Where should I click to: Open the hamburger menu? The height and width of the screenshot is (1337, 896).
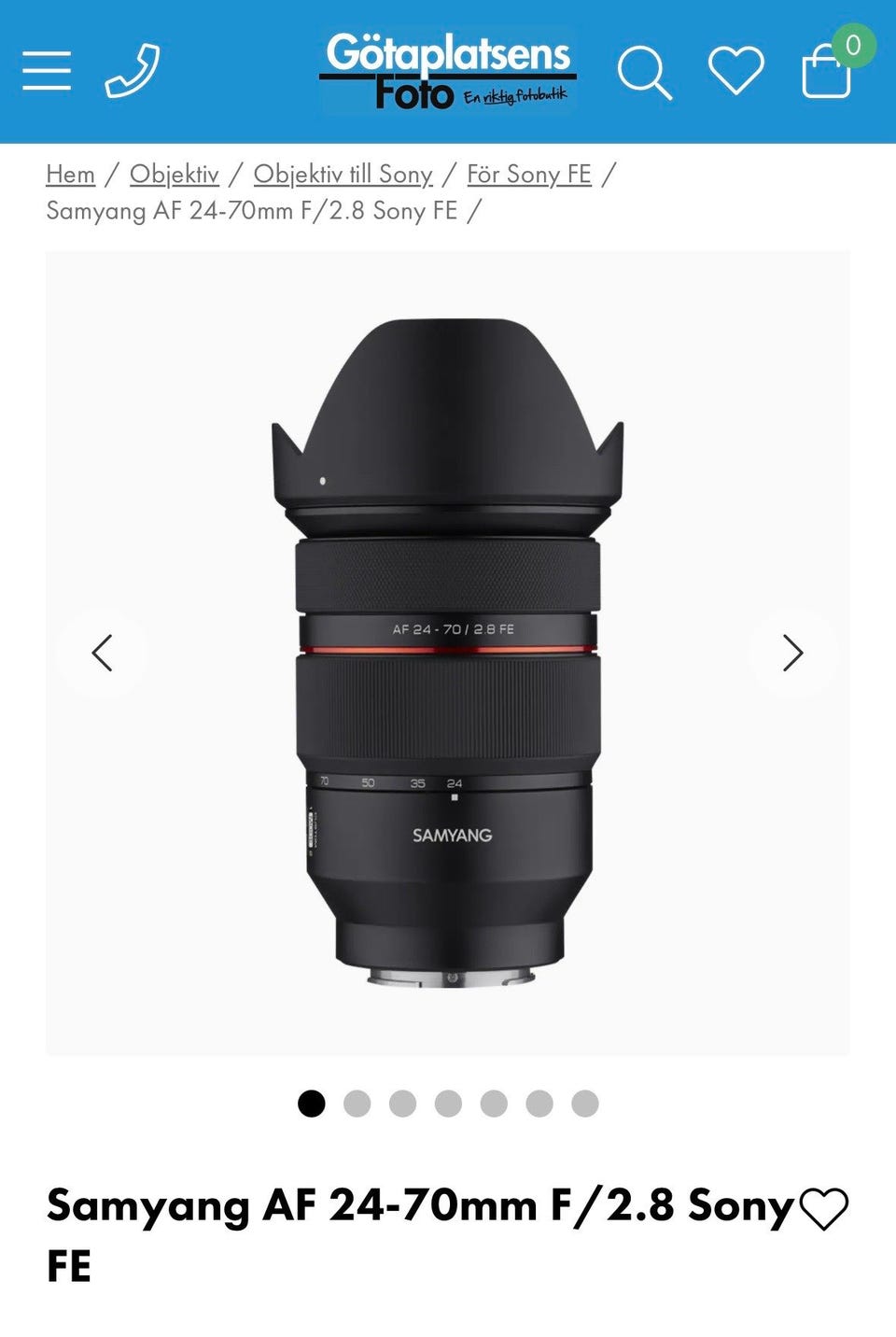[x=47, y=71]
